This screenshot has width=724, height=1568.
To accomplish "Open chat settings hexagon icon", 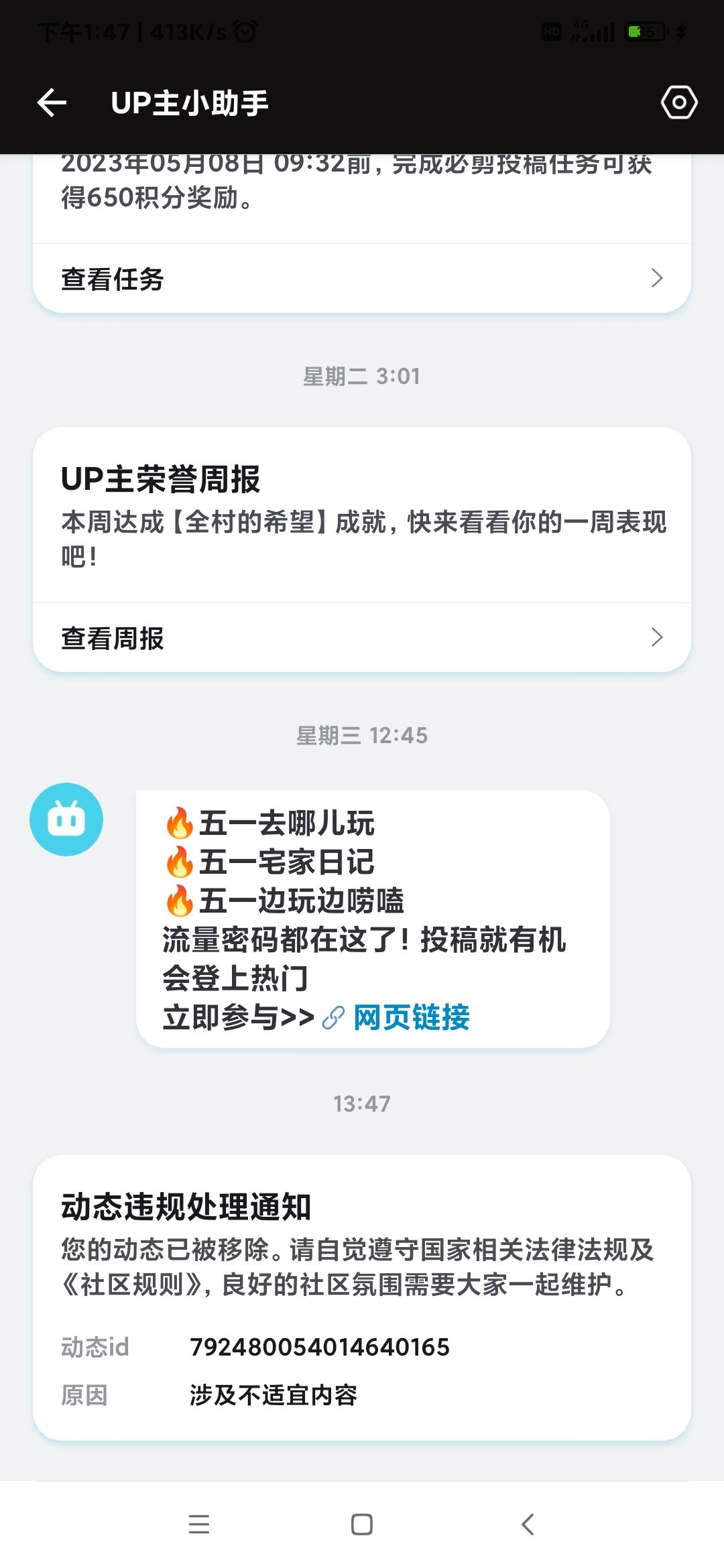I will 678,103.
